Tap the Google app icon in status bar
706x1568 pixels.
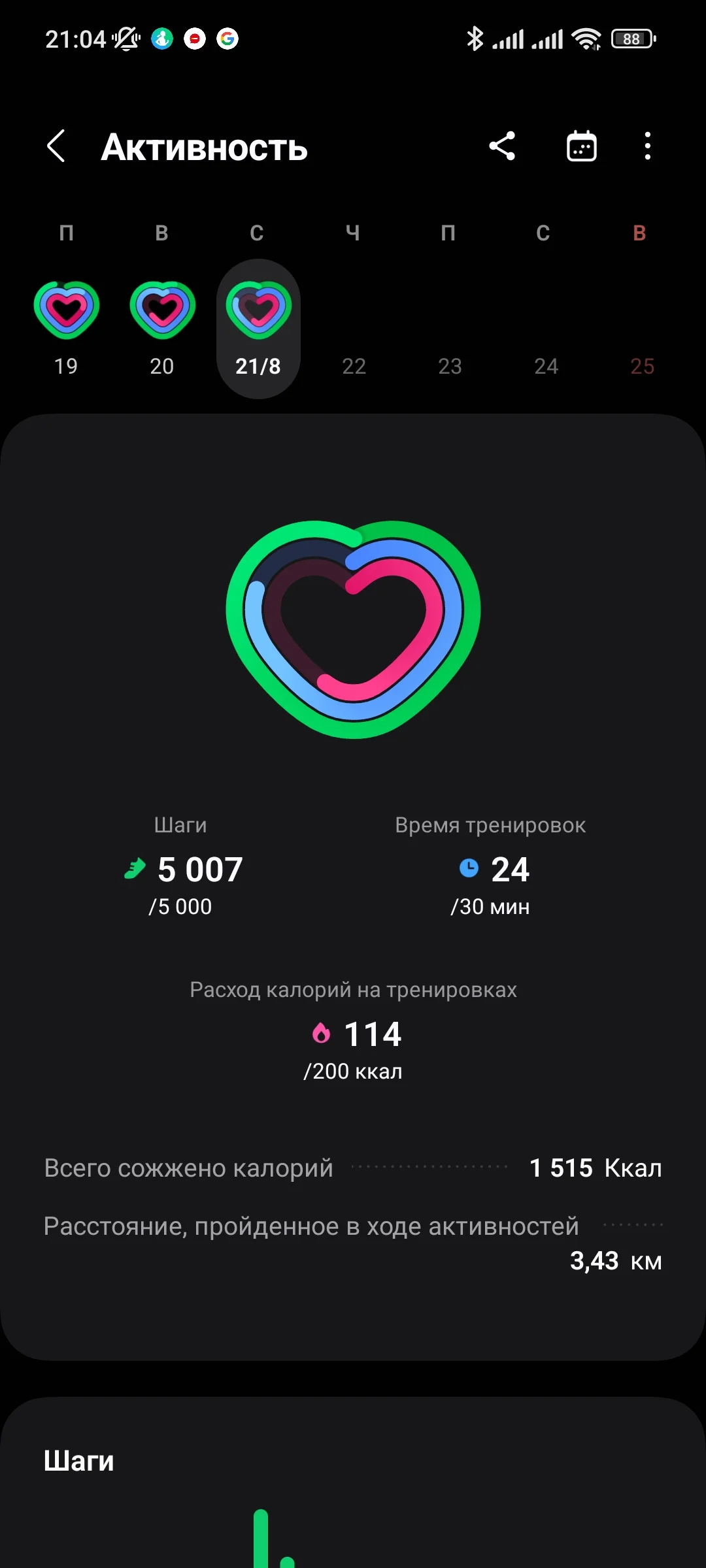(x=227, y=39)
